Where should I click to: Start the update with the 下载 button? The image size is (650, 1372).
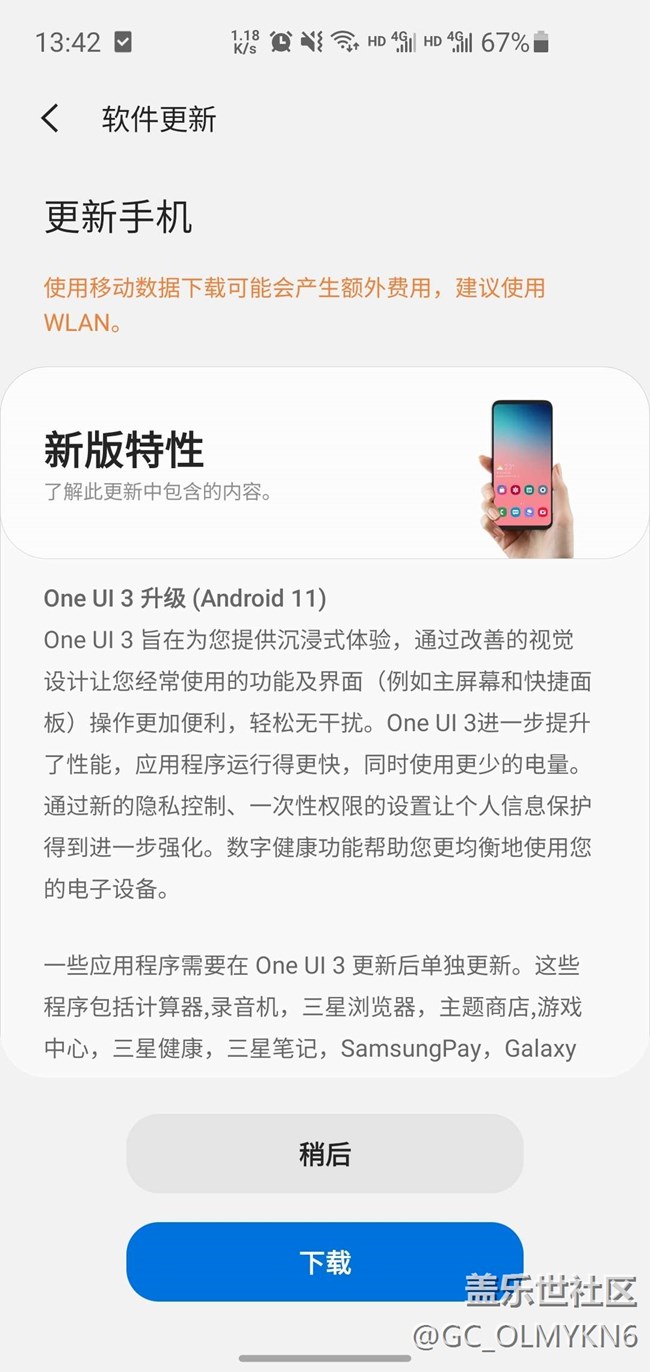click(325, 1262)
